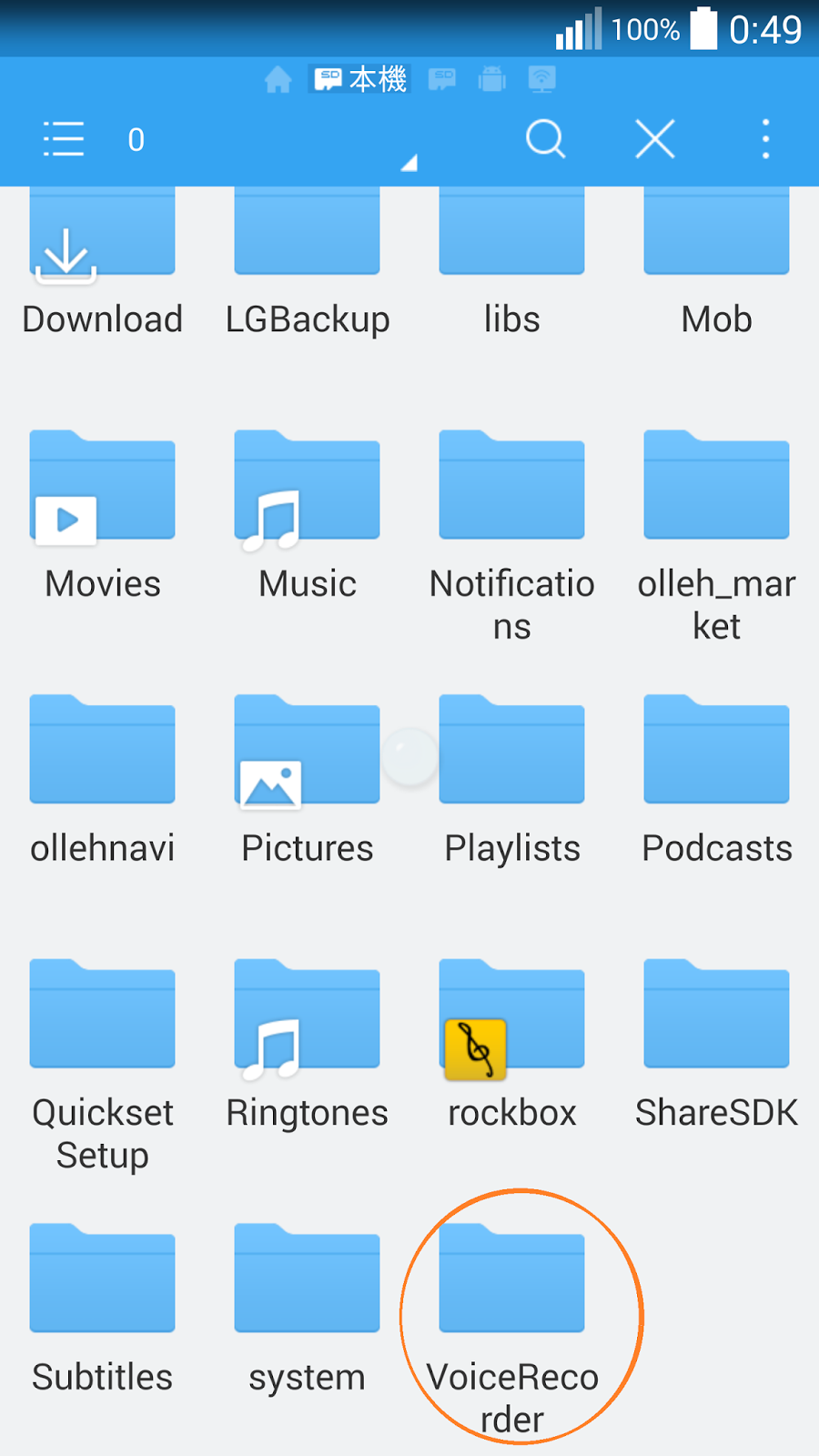819x1456 pixels.
Task: Open the LGBackup folder
Action: coord(307,237)
